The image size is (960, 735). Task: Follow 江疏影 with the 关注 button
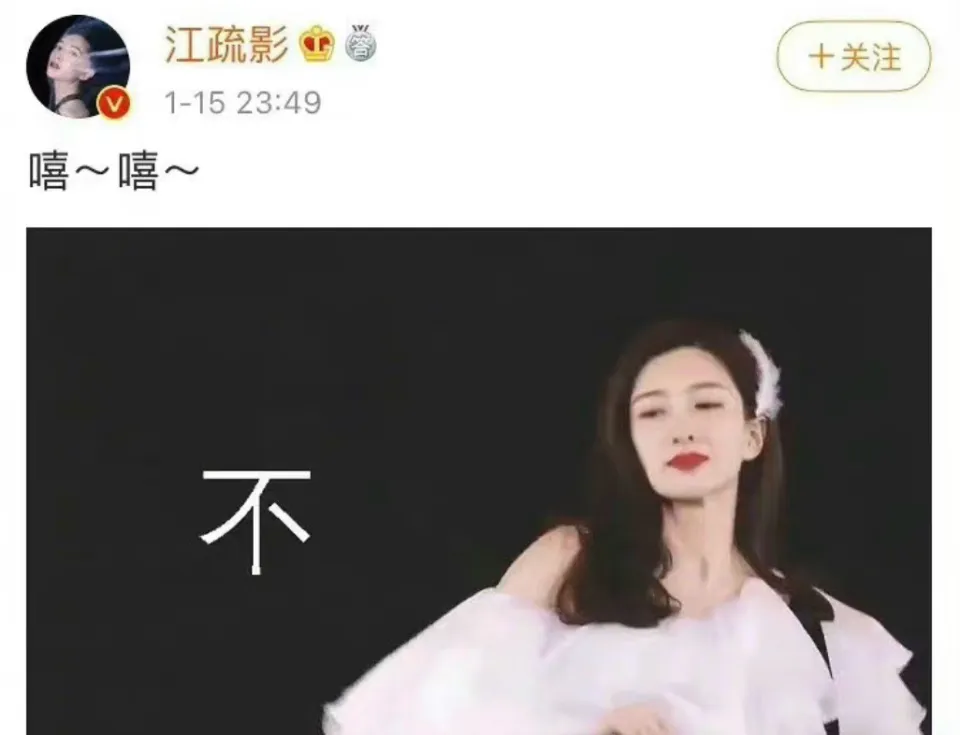pyautogui.click(x=853, y=56)
